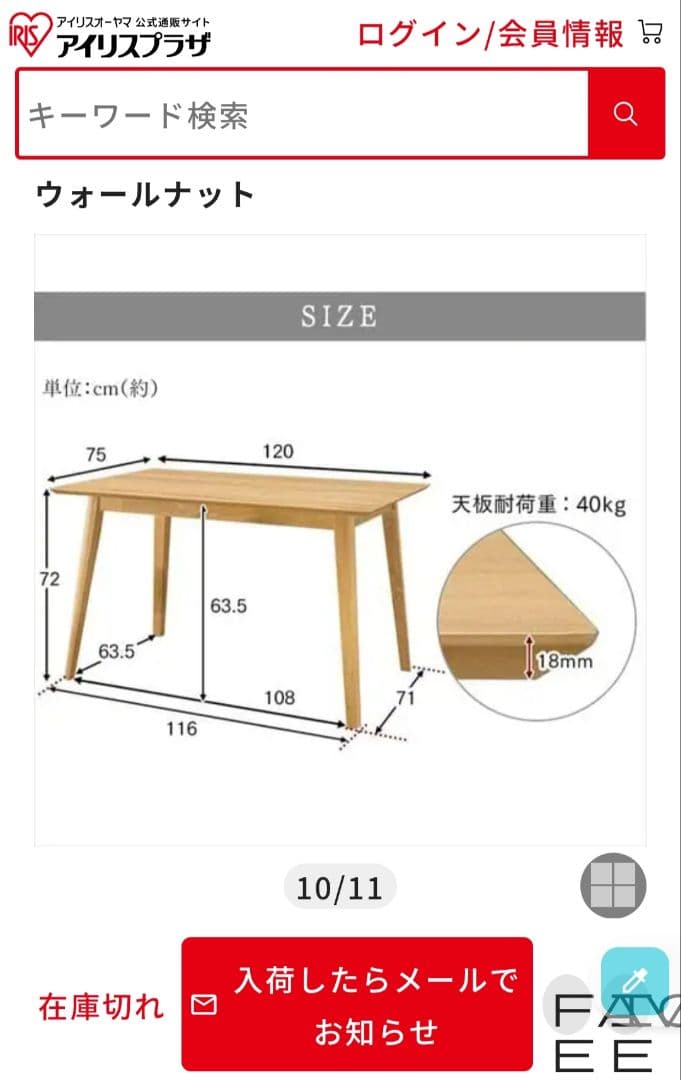Open the shopping cart
The width and height of the screenshot is (681, 1080).
651,33
